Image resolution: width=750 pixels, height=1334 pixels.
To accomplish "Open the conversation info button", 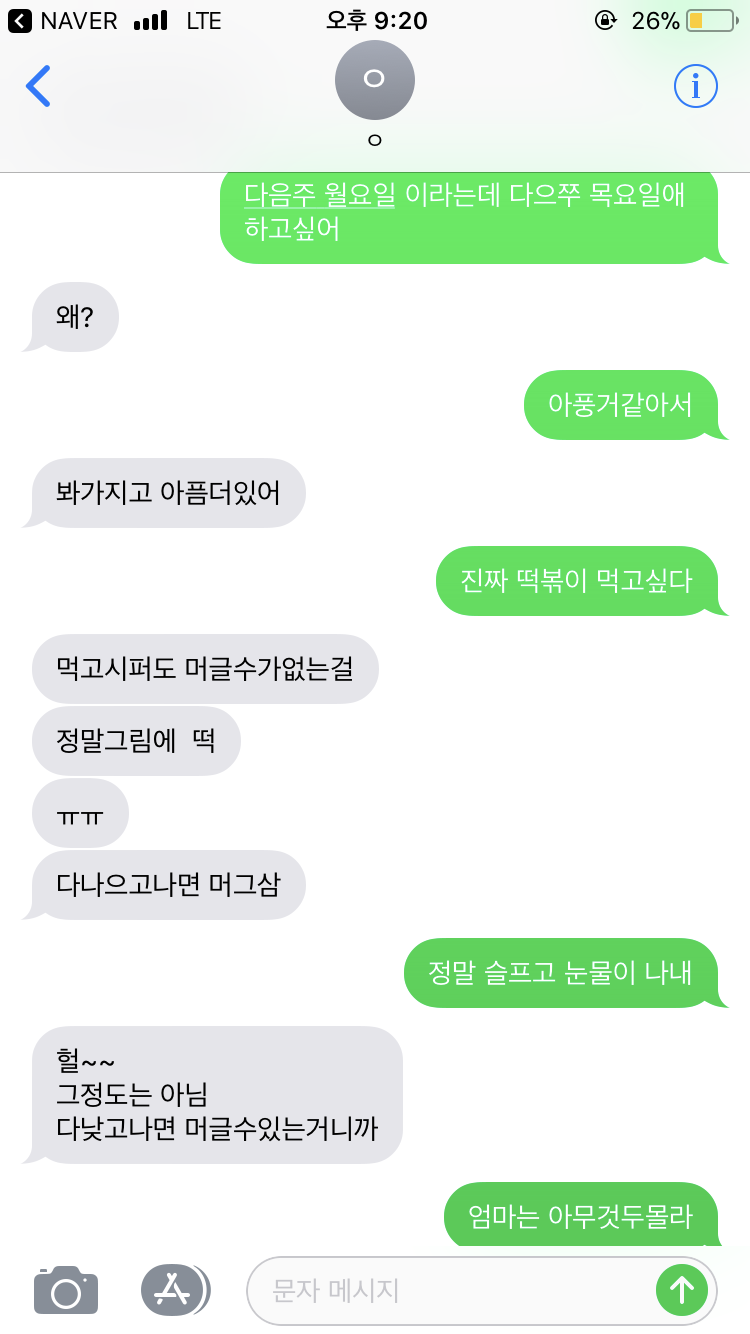I will click(695, 86).
